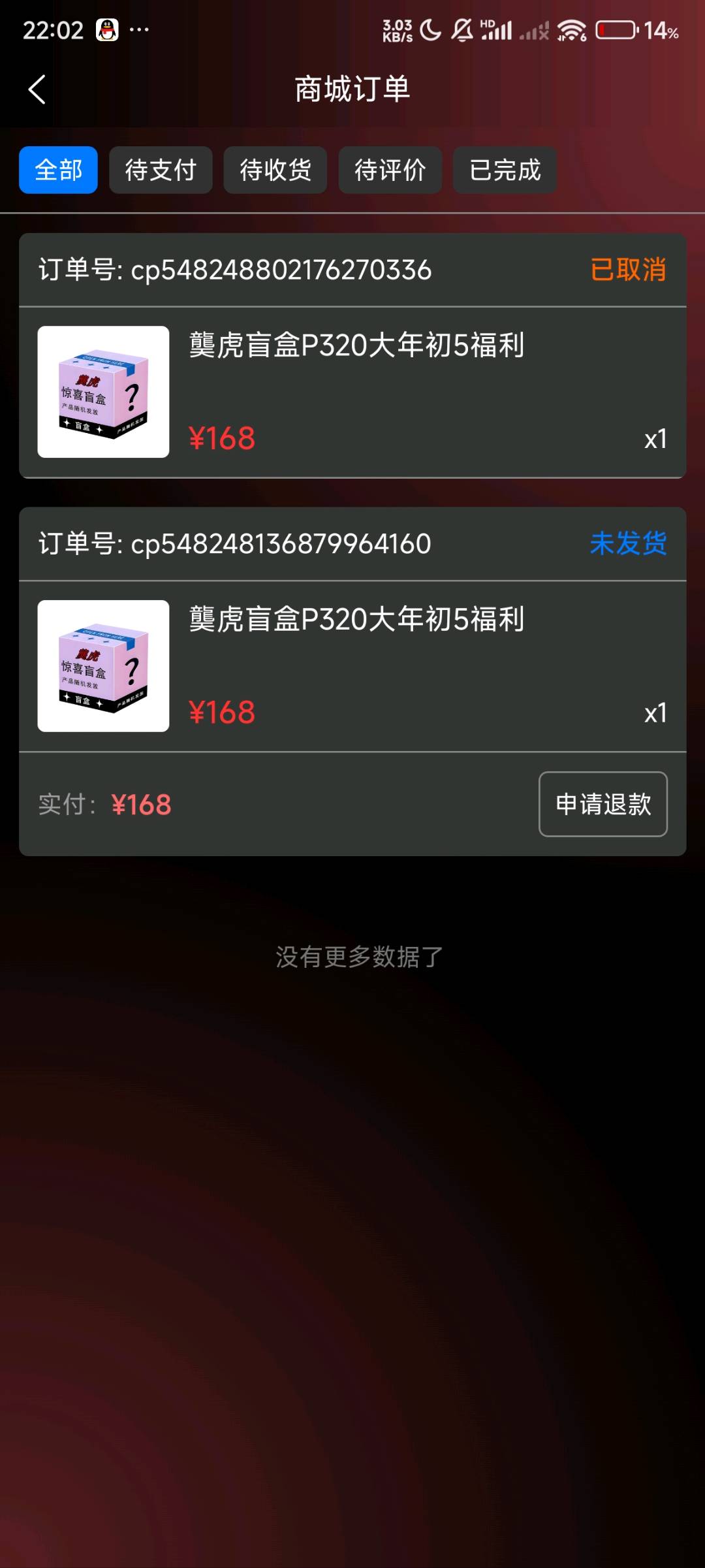Viewport: 705px width, 1568px height.
Task: Select the 全部 filter tab
Action: [x=57, y=170]
